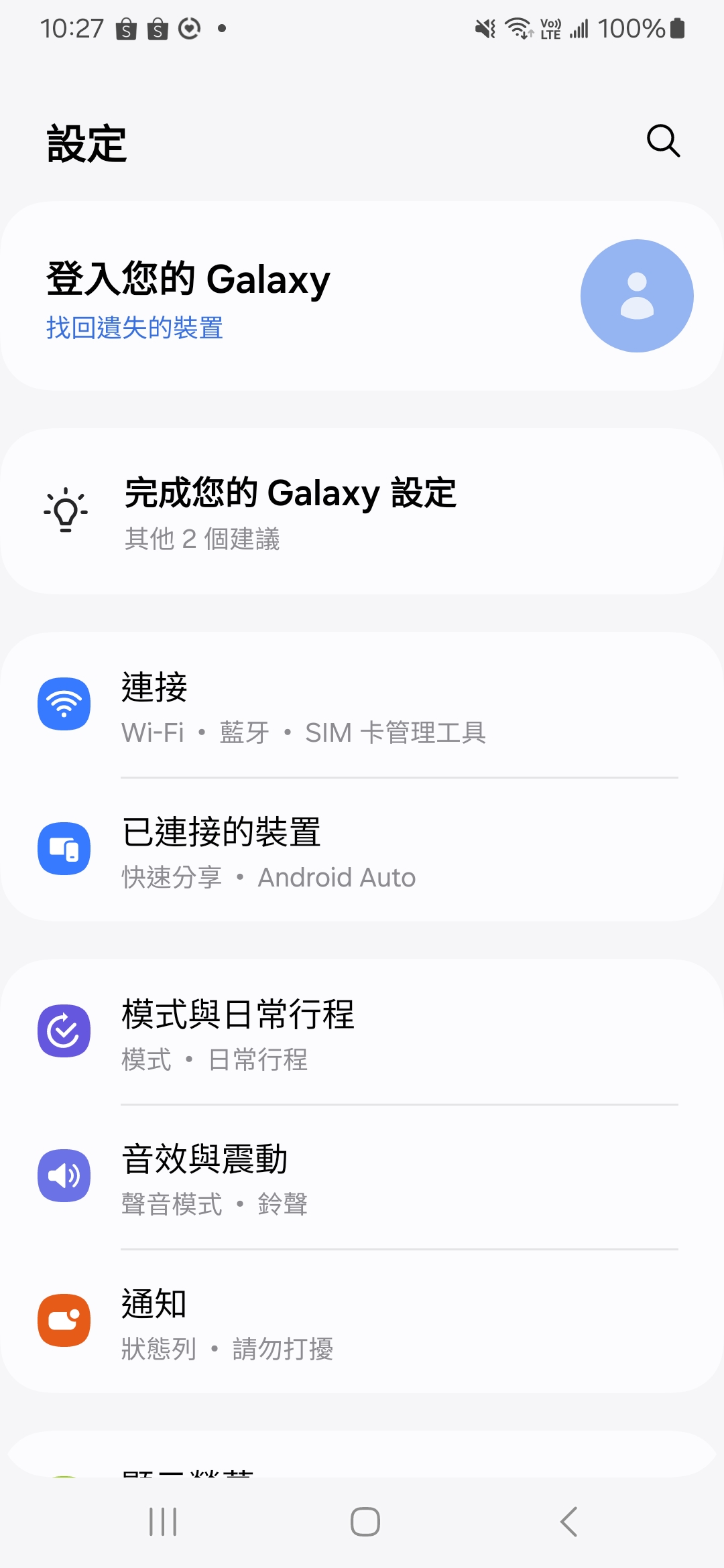Image resolution: width=724 pixels, height=1568 pixels.
Task: Open 完成您的 Galaxy 設定 suggestions
Action: pyautogui.click(x=362, y=511)
